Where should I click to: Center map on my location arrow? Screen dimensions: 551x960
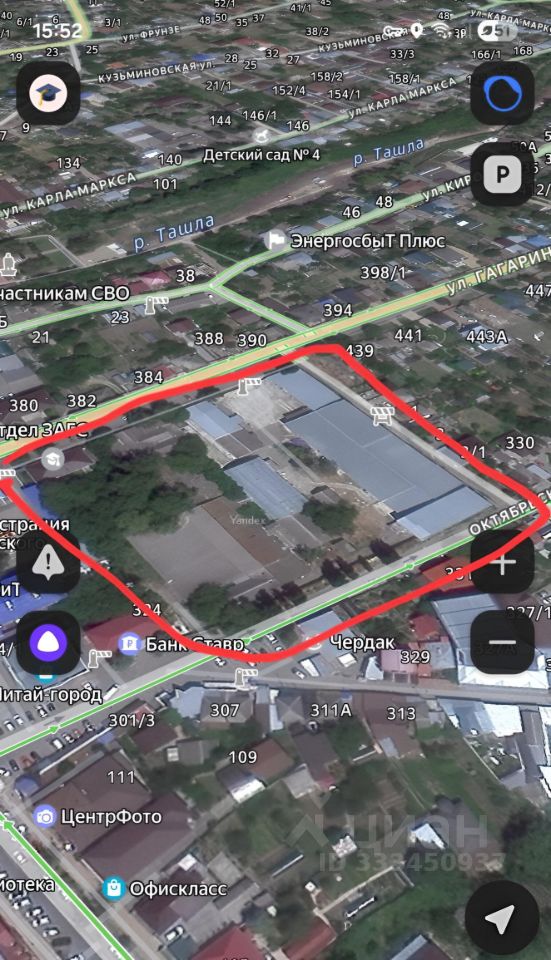(x=501, y=918)
